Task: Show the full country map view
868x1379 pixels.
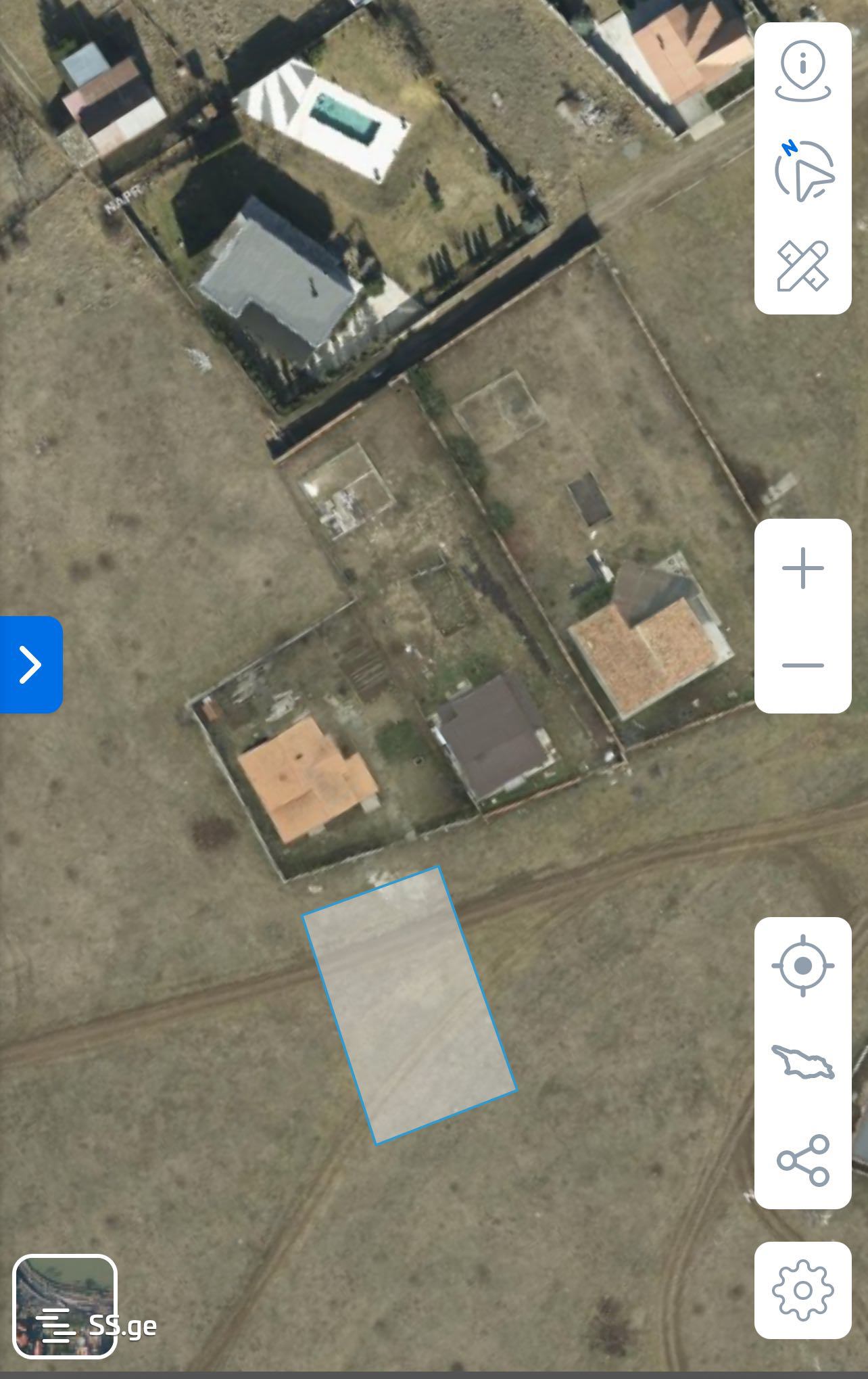Action: [802, 1062]
